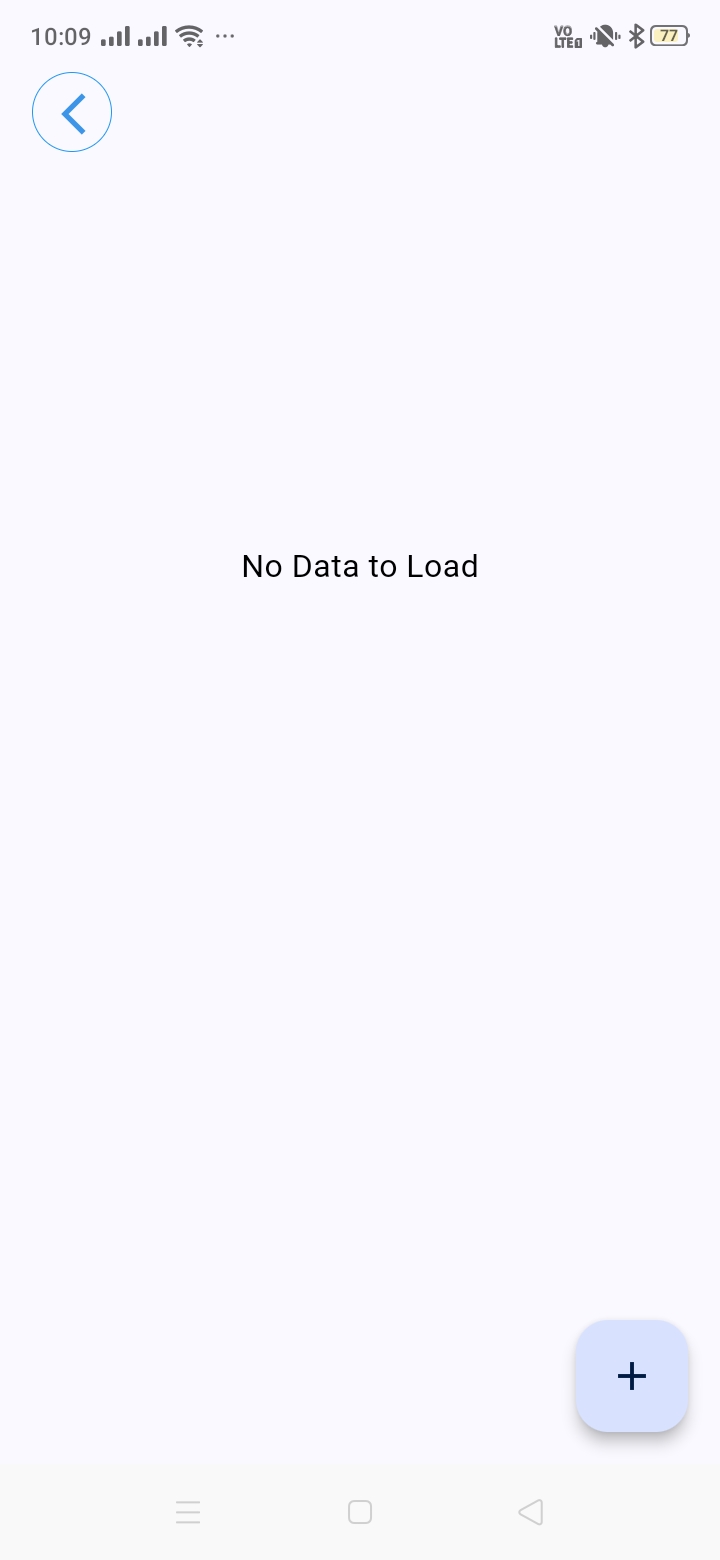Open recent apps from the navigation bar

click(x=188, y=1512)
